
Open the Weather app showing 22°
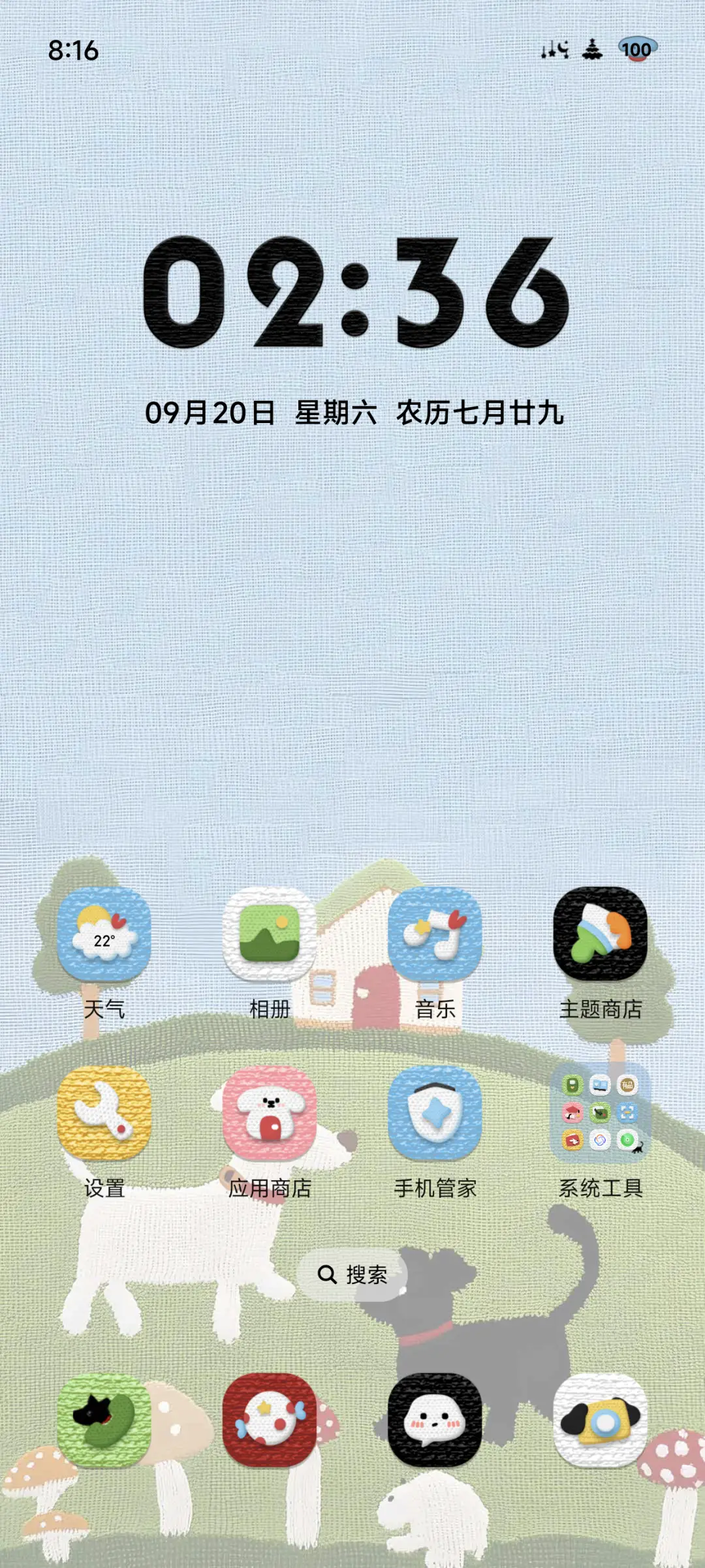coord(101,936)
